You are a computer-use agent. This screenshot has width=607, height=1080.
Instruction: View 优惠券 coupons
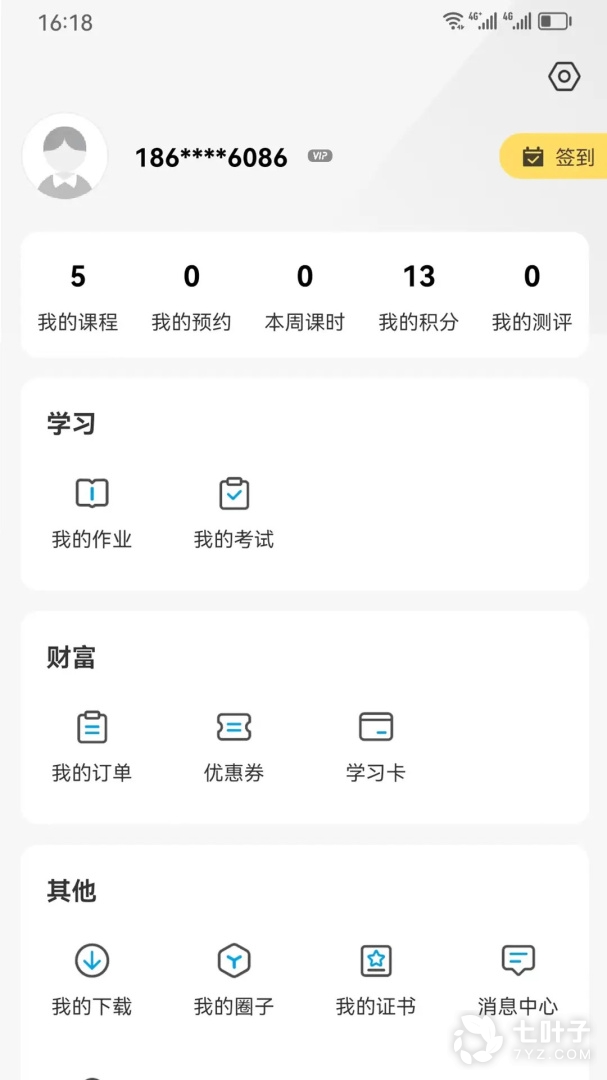pos(233,746)
